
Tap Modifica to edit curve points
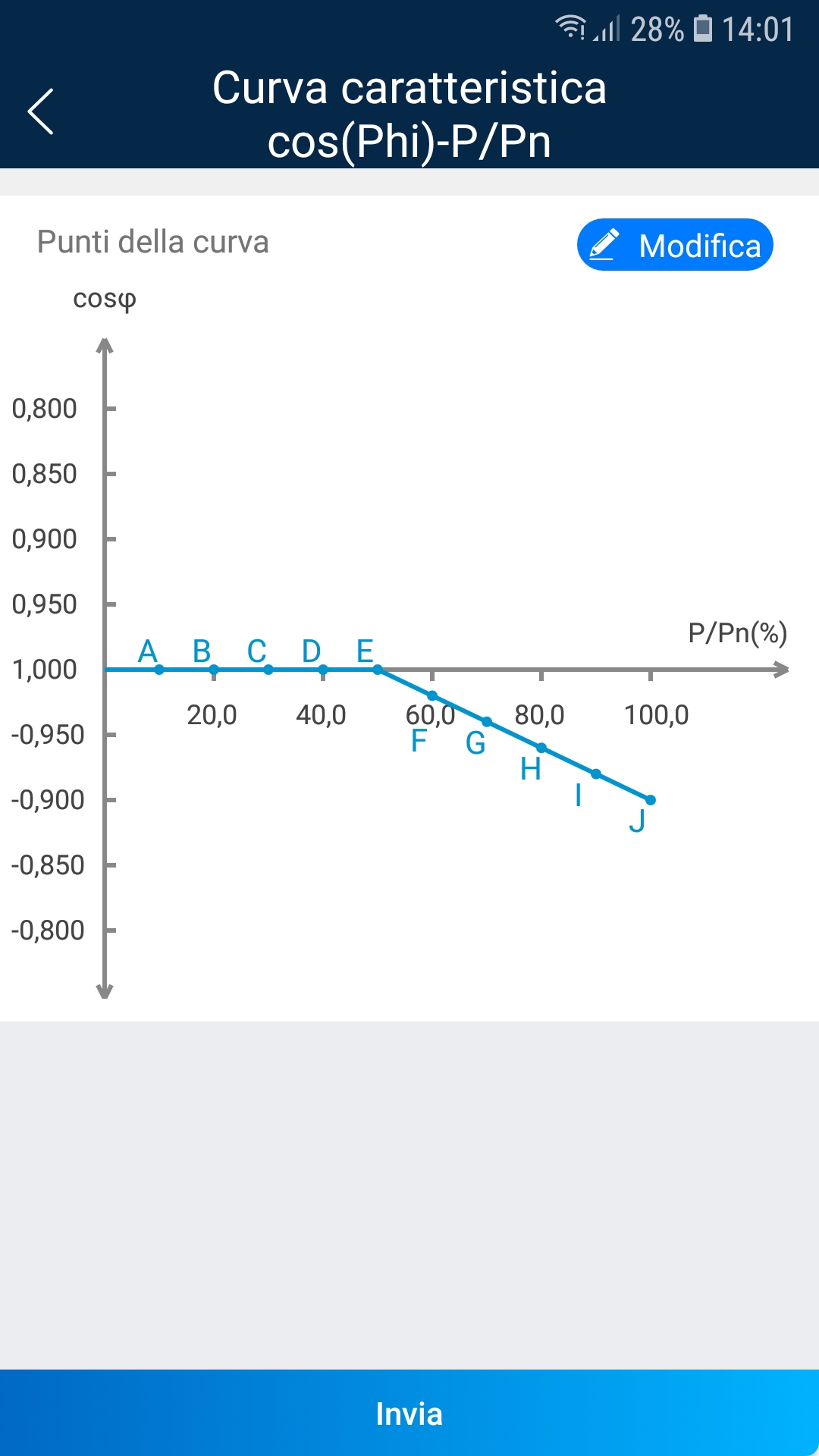[675, 245]
